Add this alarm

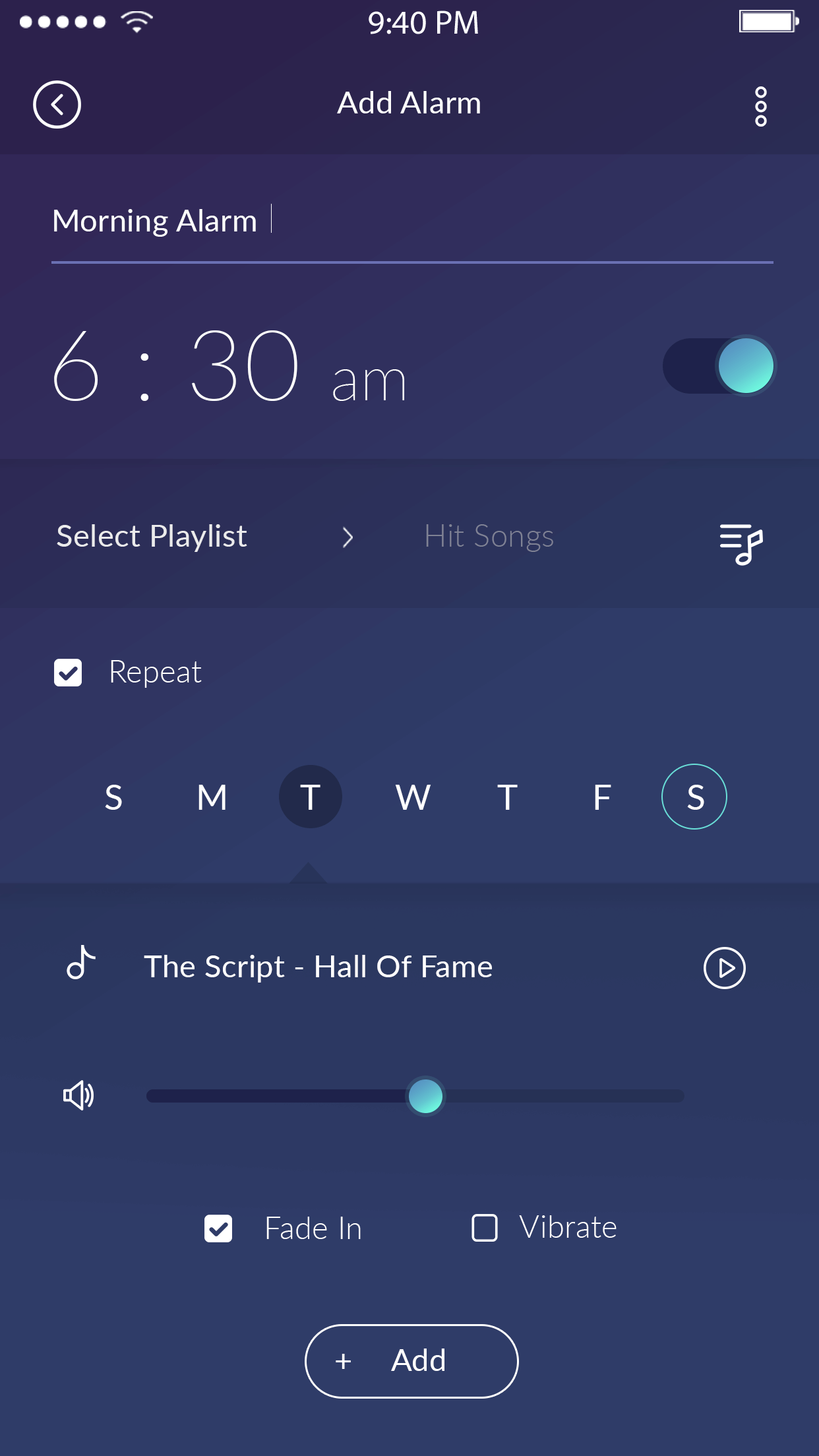411,1361
